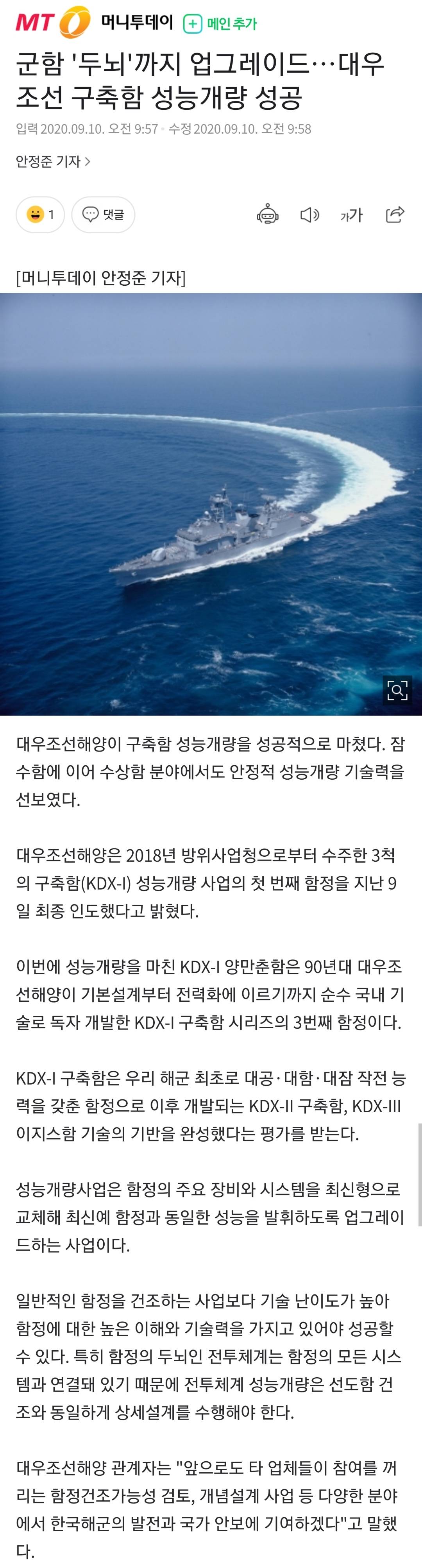Change font size with 가가 icon
The image size is (422, 1568).
352,215
